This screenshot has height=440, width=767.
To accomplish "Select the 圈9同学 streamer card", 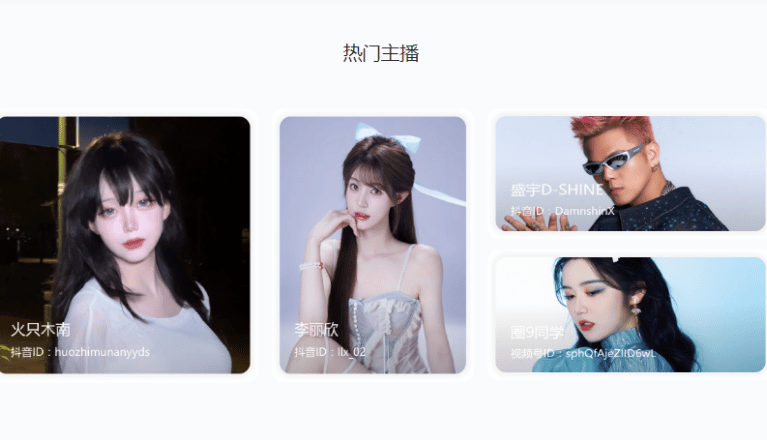I will tap(630, 314).
